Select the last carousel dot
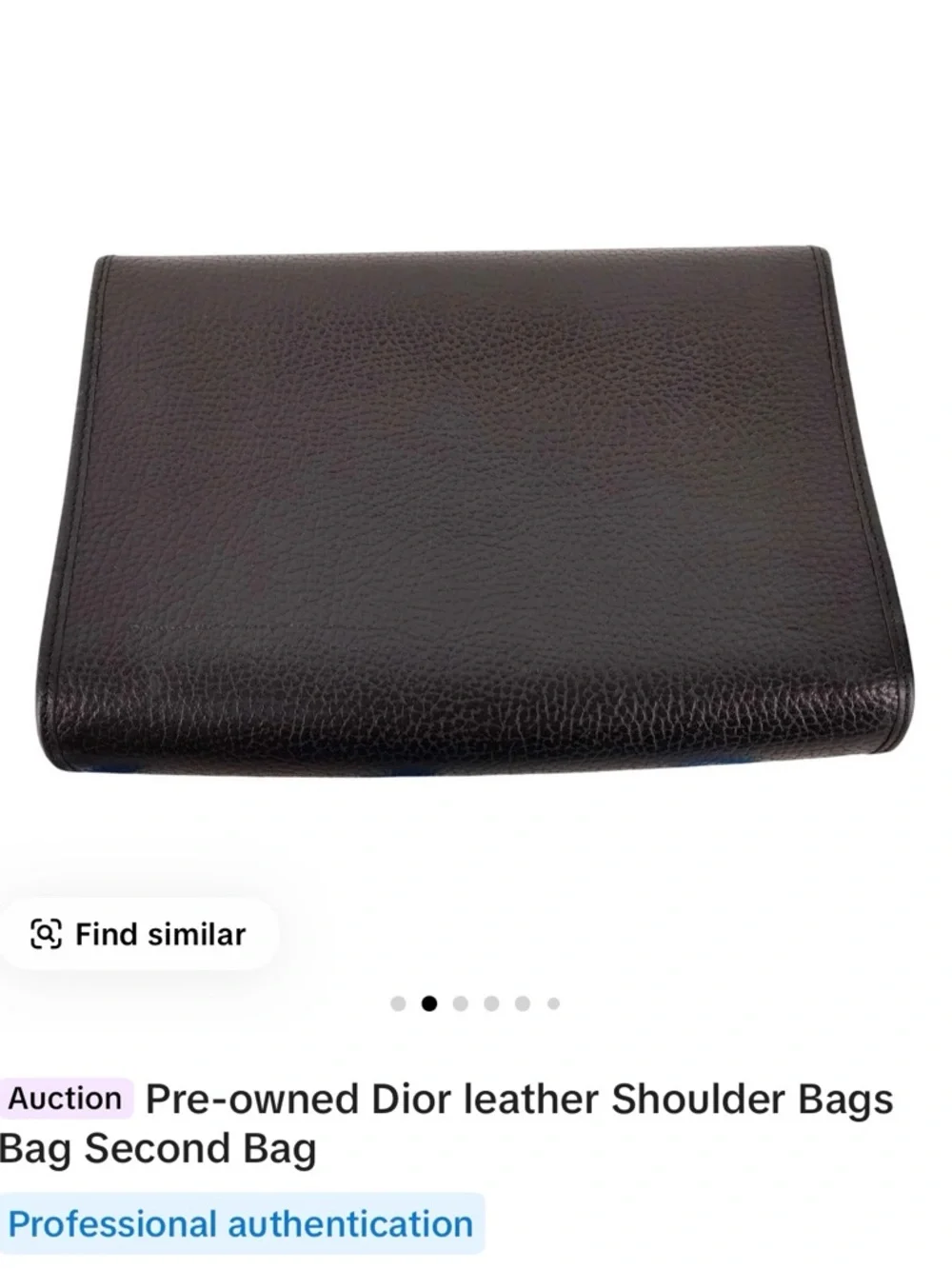The width and height of the screenshot is (952, 1269). click(x=553, y=1001)
